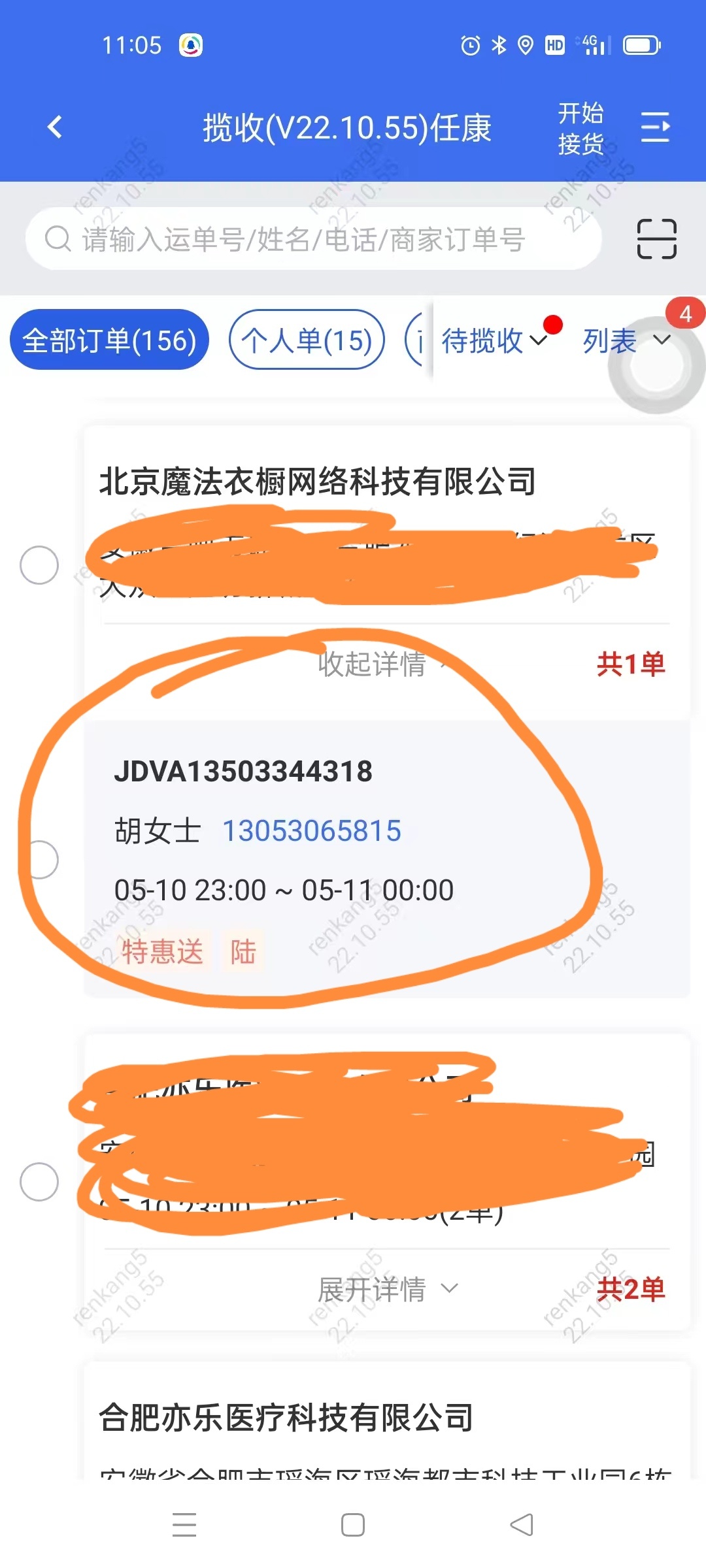Select the 北京魔法衣橱网络科技有限公司 order circle

click(39, 565)
